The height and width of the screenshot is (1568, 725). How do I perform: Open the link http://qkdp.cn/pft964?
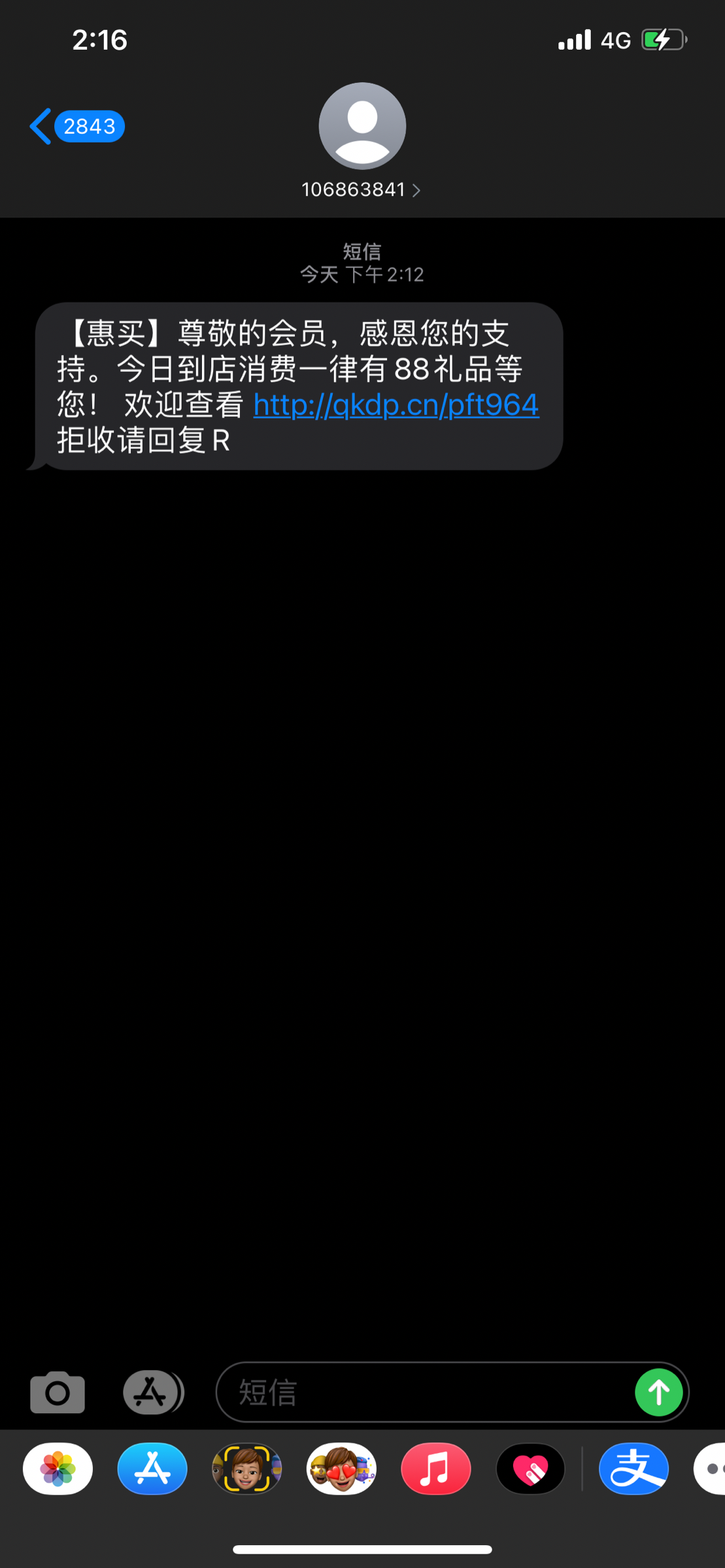[395, 405]
